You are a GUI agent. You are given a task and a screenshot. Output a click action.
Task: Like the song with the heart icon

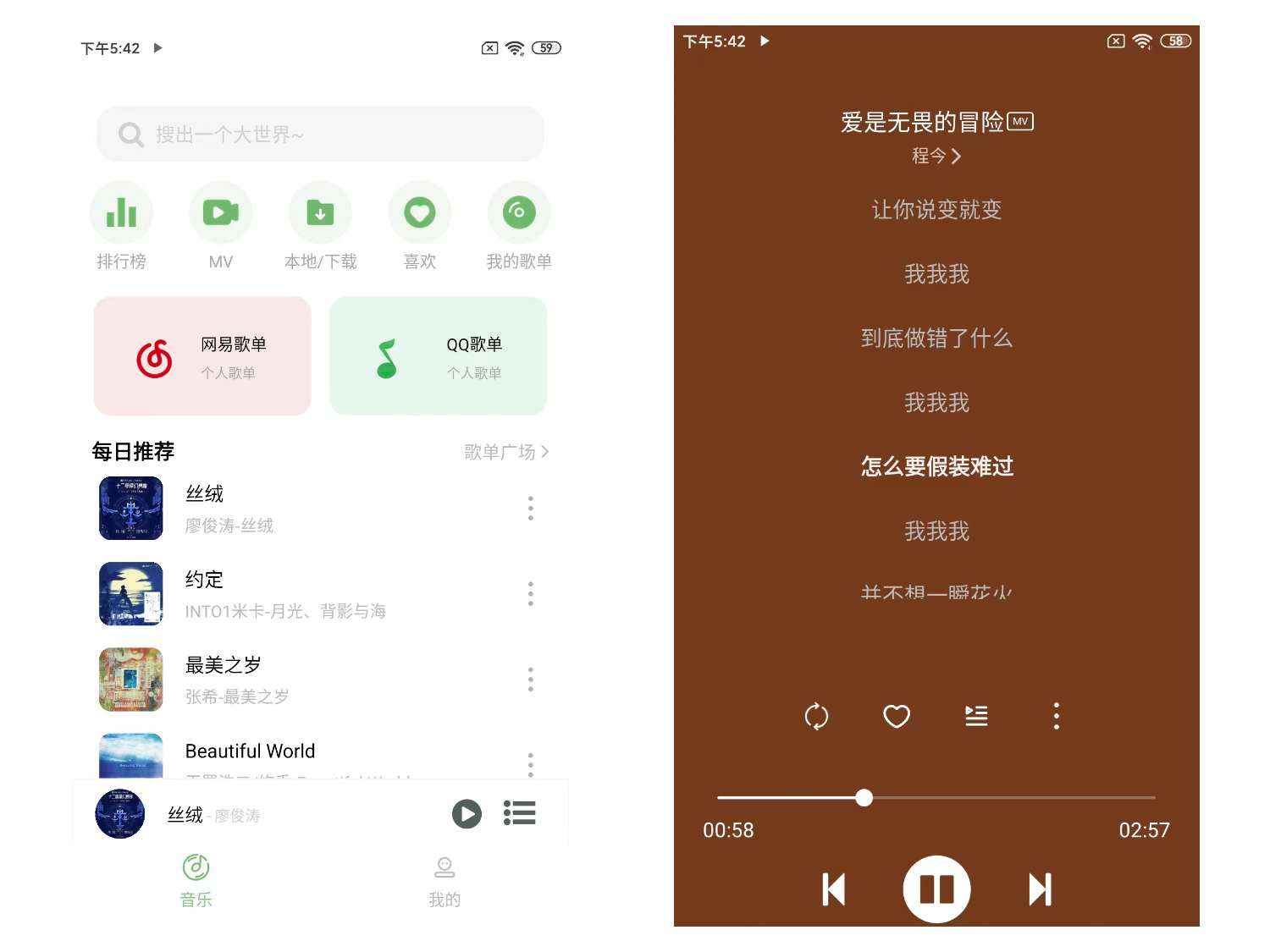[896, 717]
